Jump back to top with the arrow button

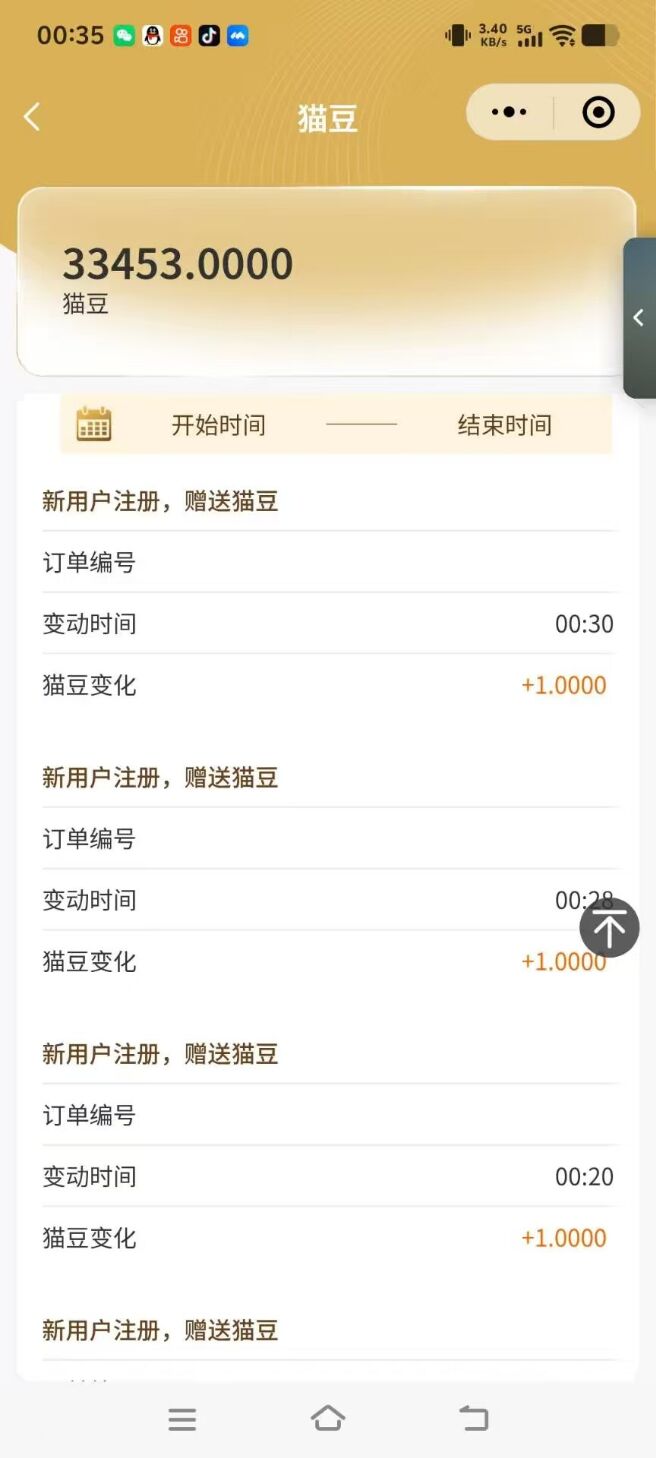tap(609, 928)
